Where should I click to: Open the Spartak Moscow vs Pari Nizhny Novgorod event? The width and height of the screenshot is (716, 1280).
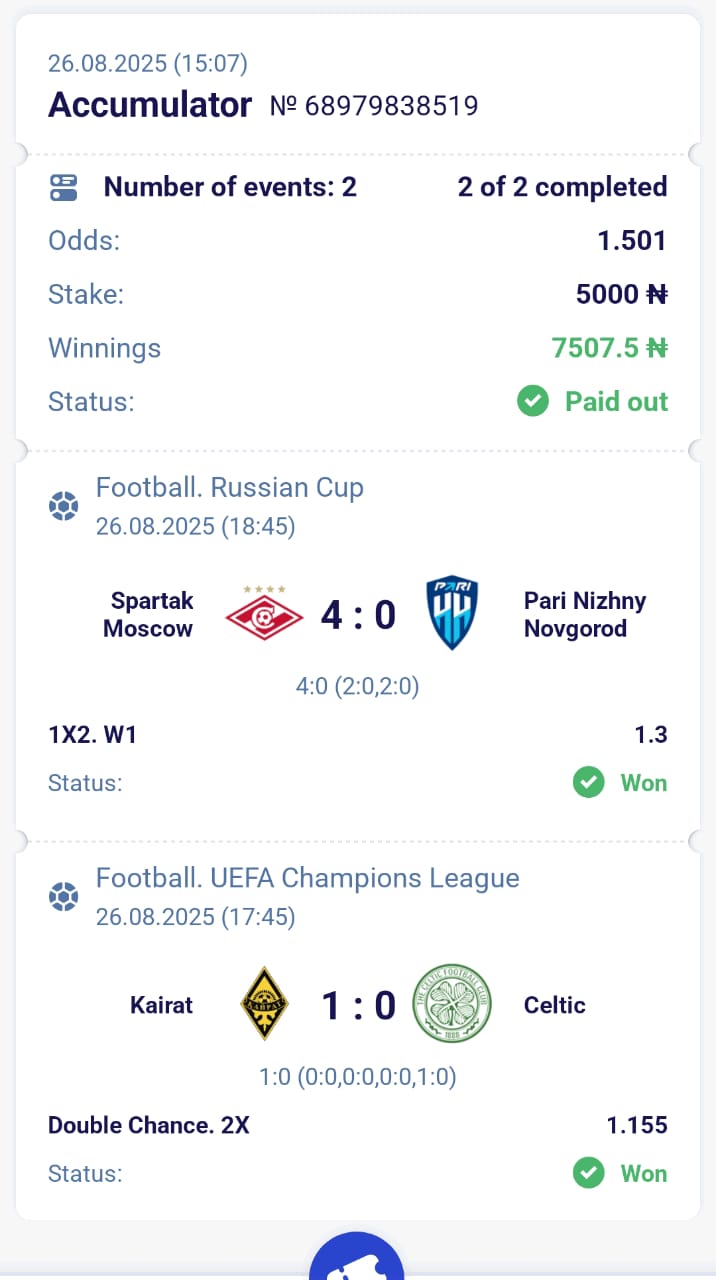coord(358,615)
